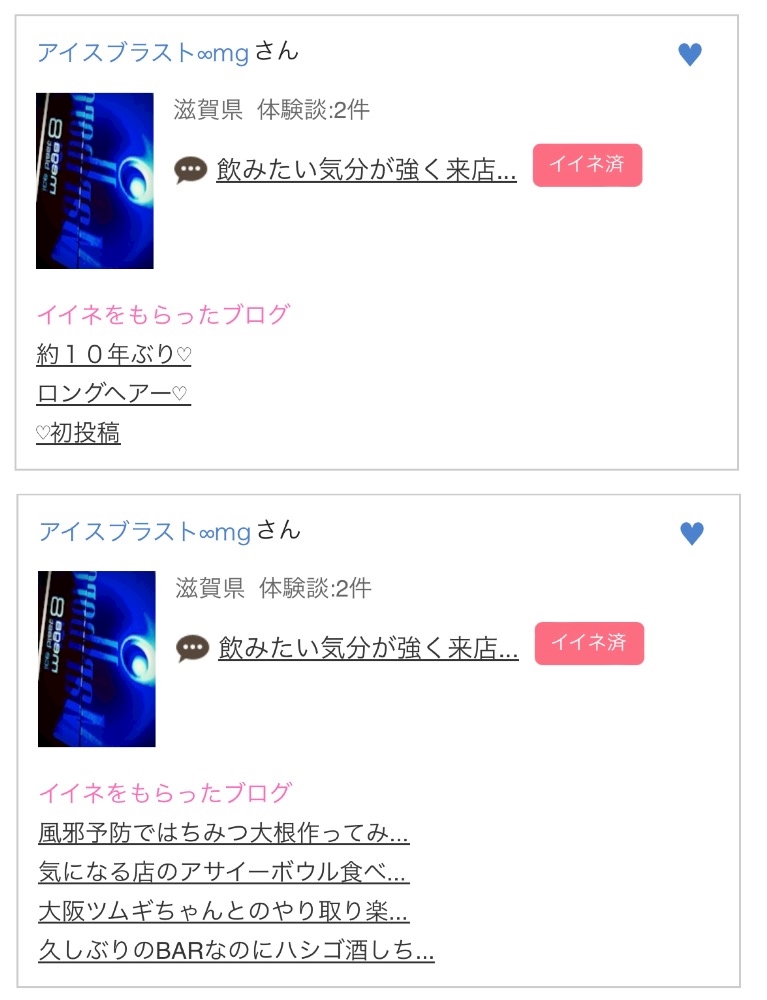Tap イイネ済 in the card listing ロングヘアー♡
The width and height of the screenshot is (767, 1000).
click(587, 165)
